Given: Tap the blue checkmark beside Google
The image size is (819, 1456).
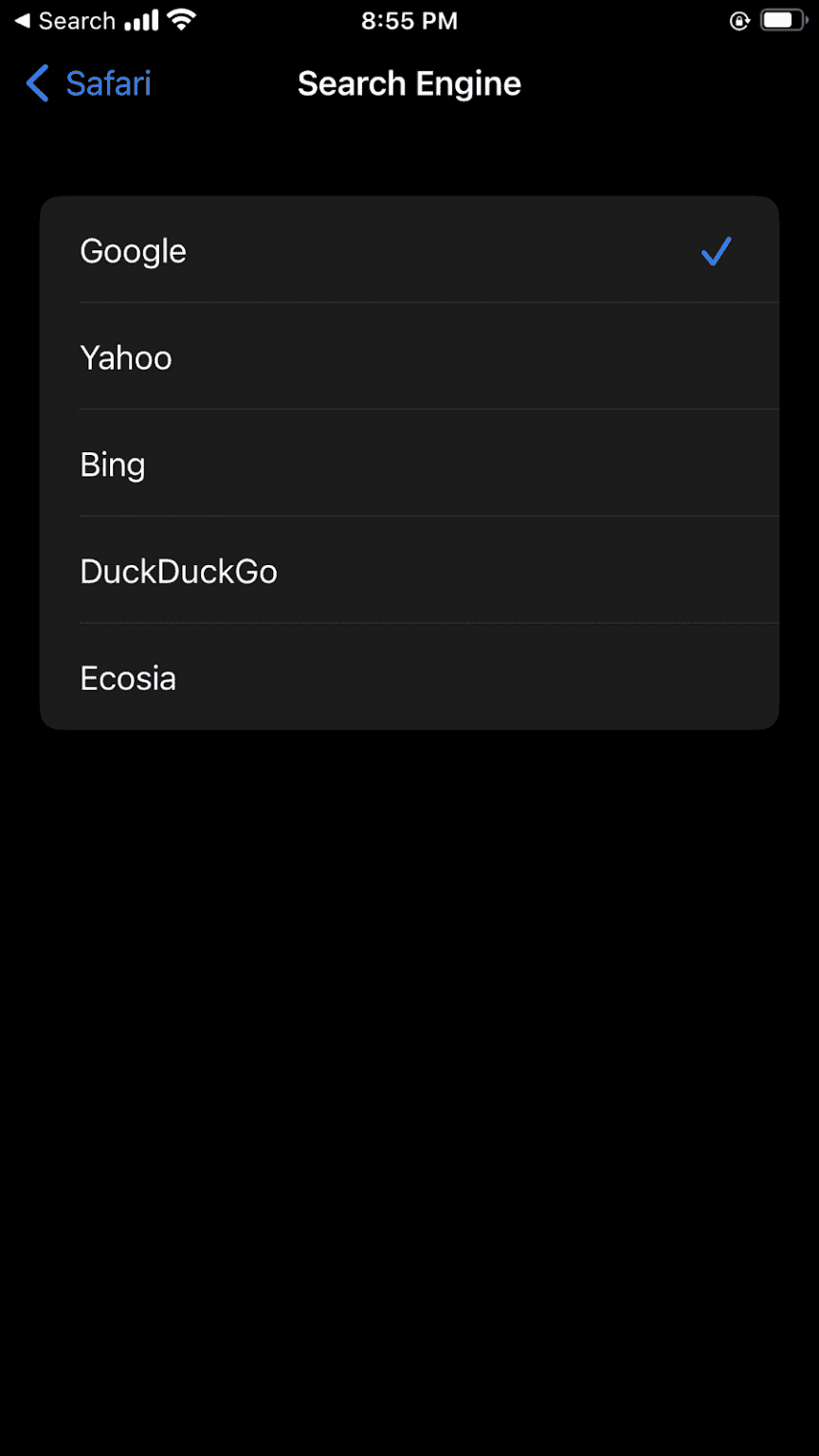Looking at the screenshot, I should tap(717, 250).
